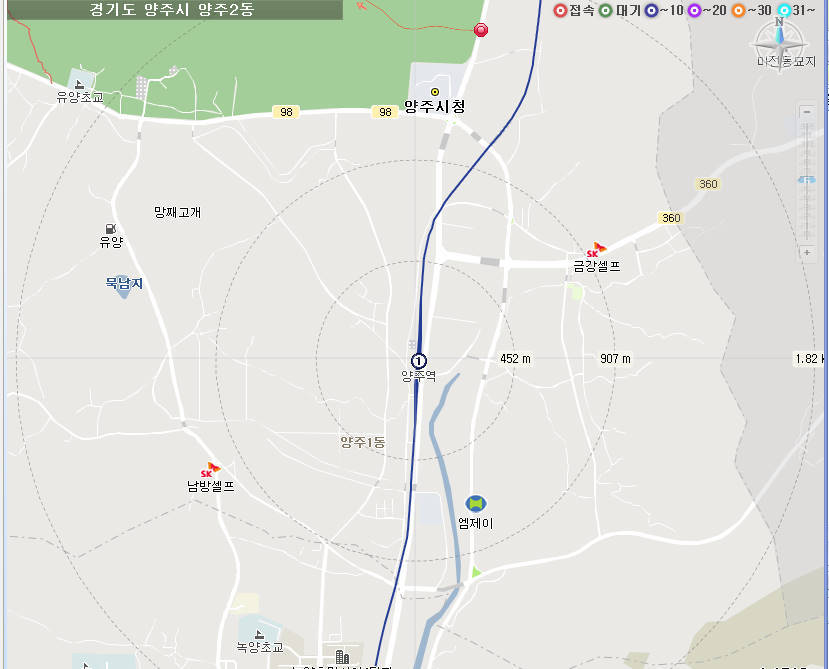Tap the zoom plus button

pyautogui.click(x=806, y=253)
